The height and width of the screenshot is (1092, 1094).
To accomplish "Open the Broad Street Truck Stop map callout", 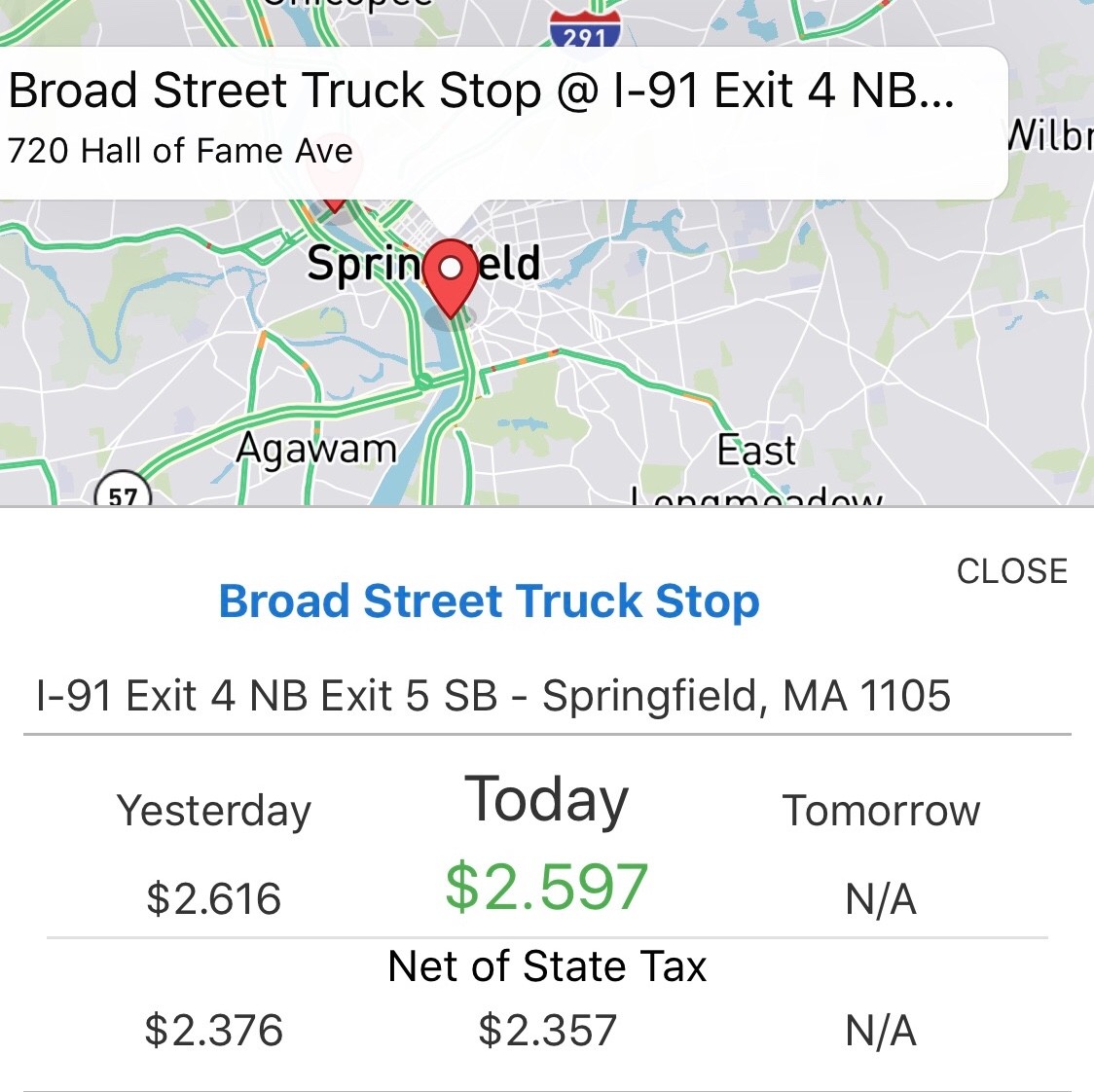I will (x=482, y=121).
